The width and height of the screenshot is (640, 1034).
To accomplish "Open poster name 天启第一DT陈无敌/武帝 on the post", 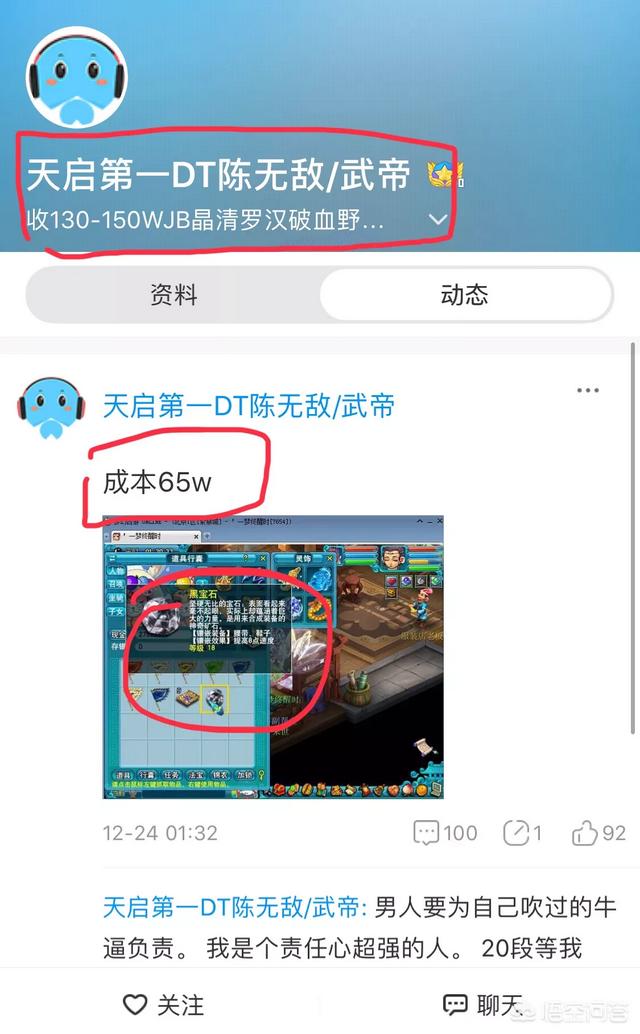I will [x=249, y=405].
